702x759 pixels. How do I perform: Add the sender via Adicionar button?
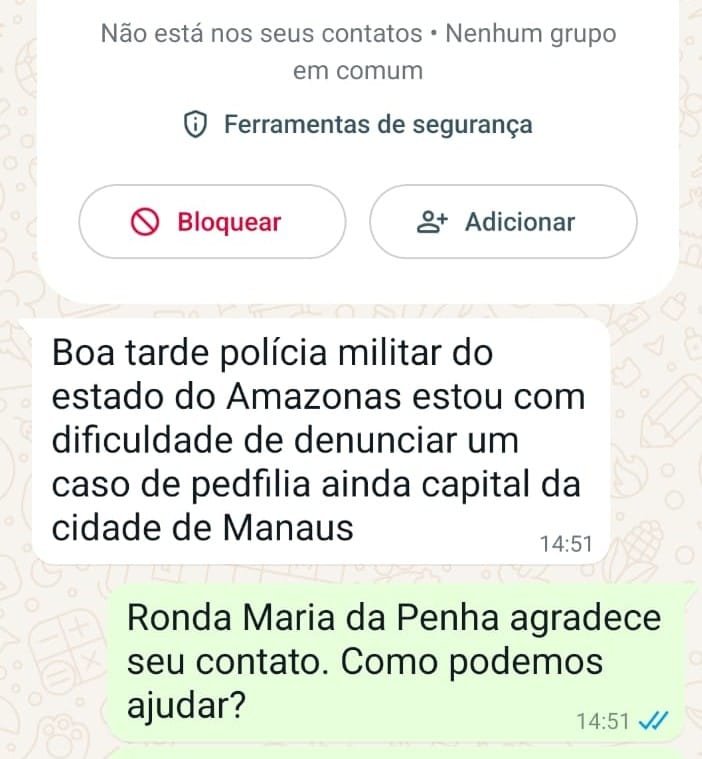click(502, 222)
